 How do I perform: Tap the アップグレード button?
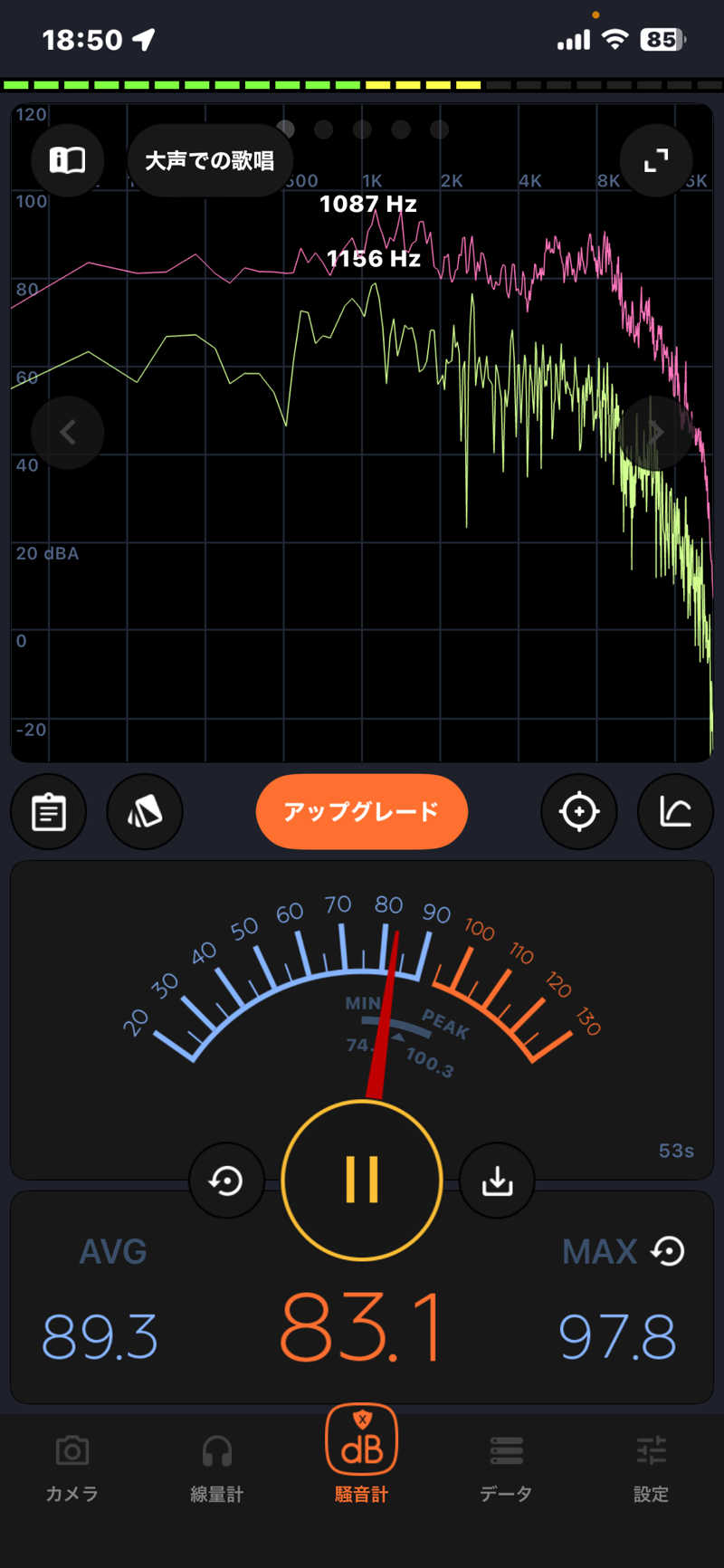(362, 811)
